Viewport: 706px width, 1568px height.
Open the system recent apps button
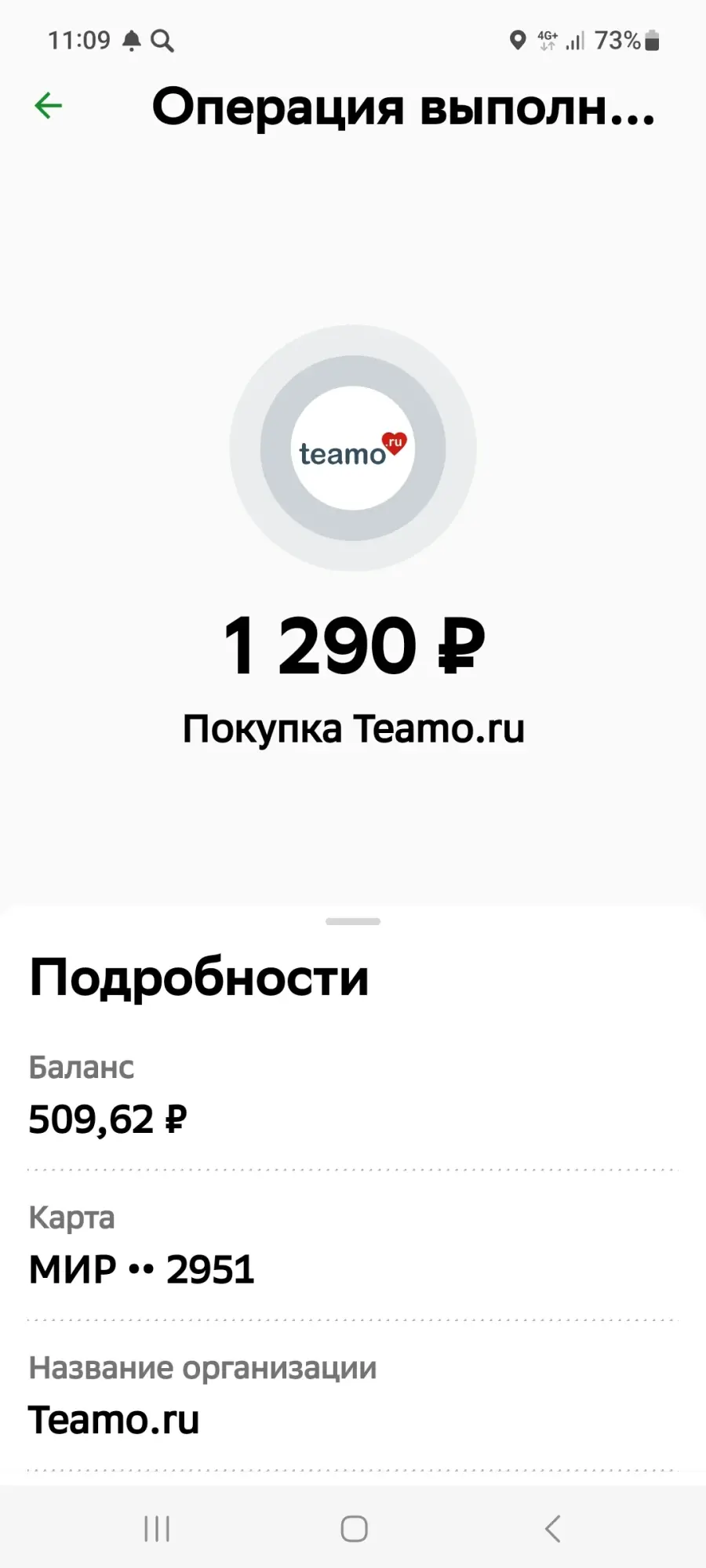(x=157, y=1528)
